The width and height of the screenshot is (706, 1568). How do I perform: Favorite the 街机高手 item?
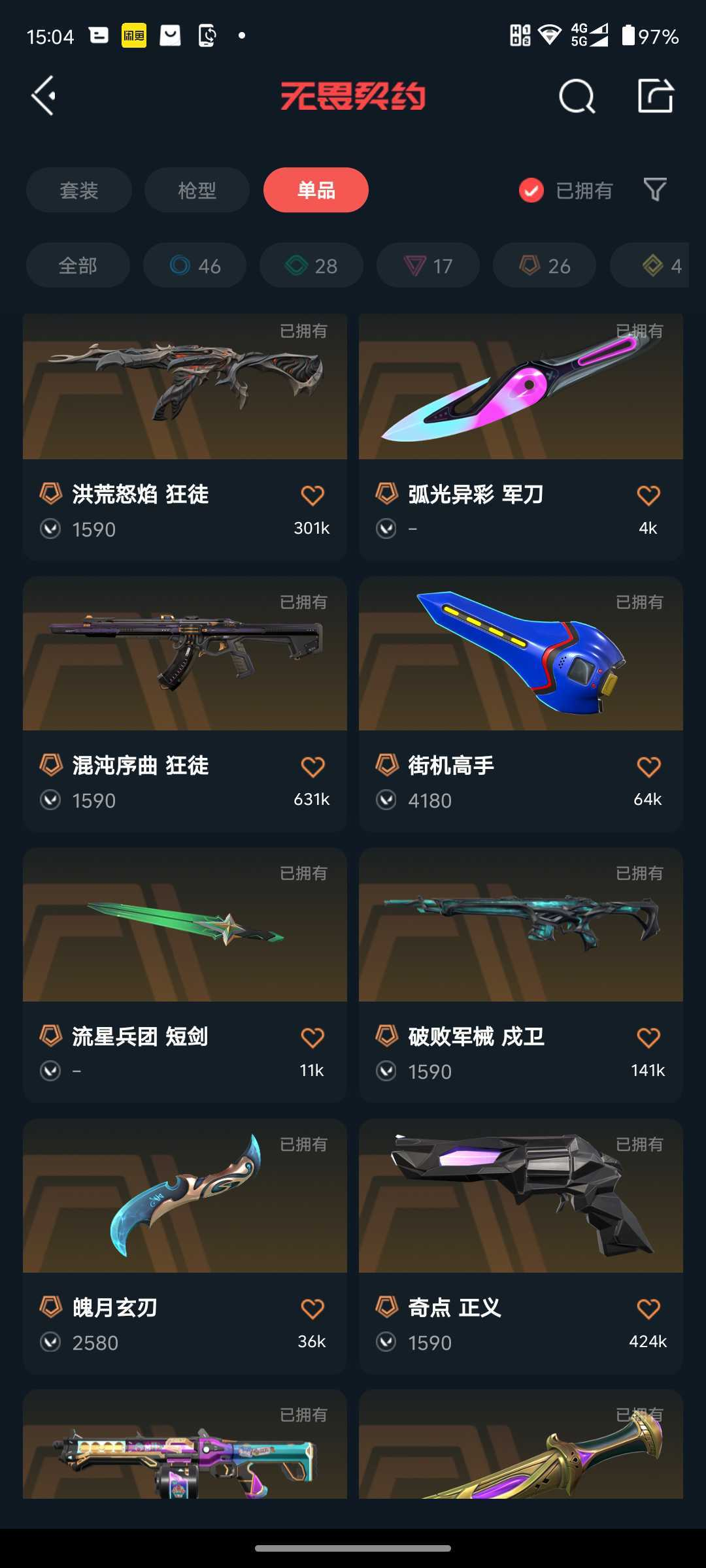648,766
